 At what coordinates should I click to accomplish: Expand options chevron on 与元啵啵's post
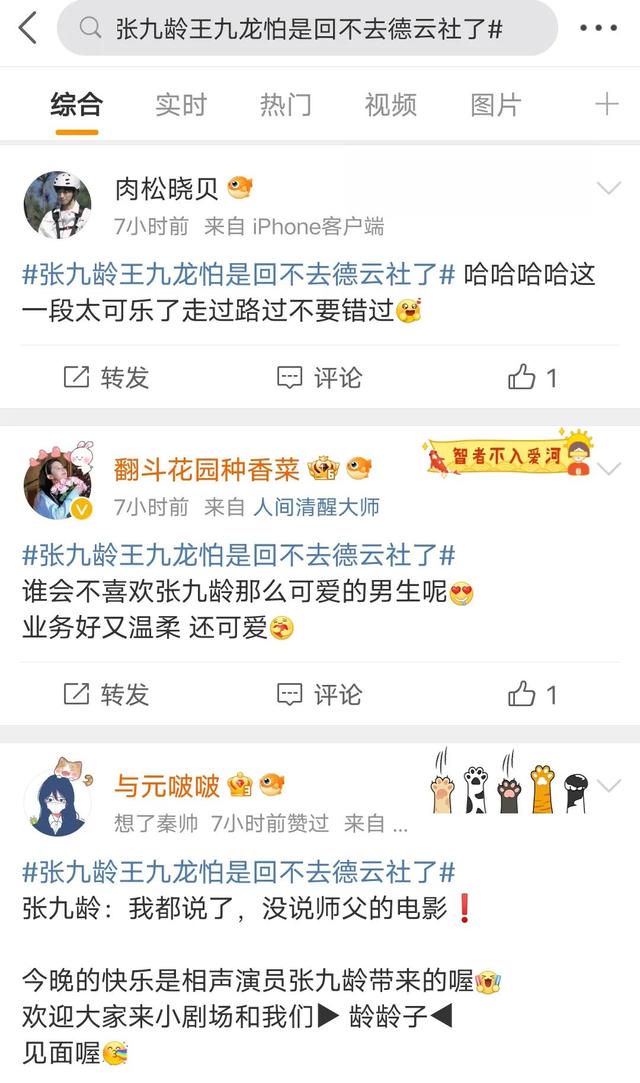click(x=608, y=784)
